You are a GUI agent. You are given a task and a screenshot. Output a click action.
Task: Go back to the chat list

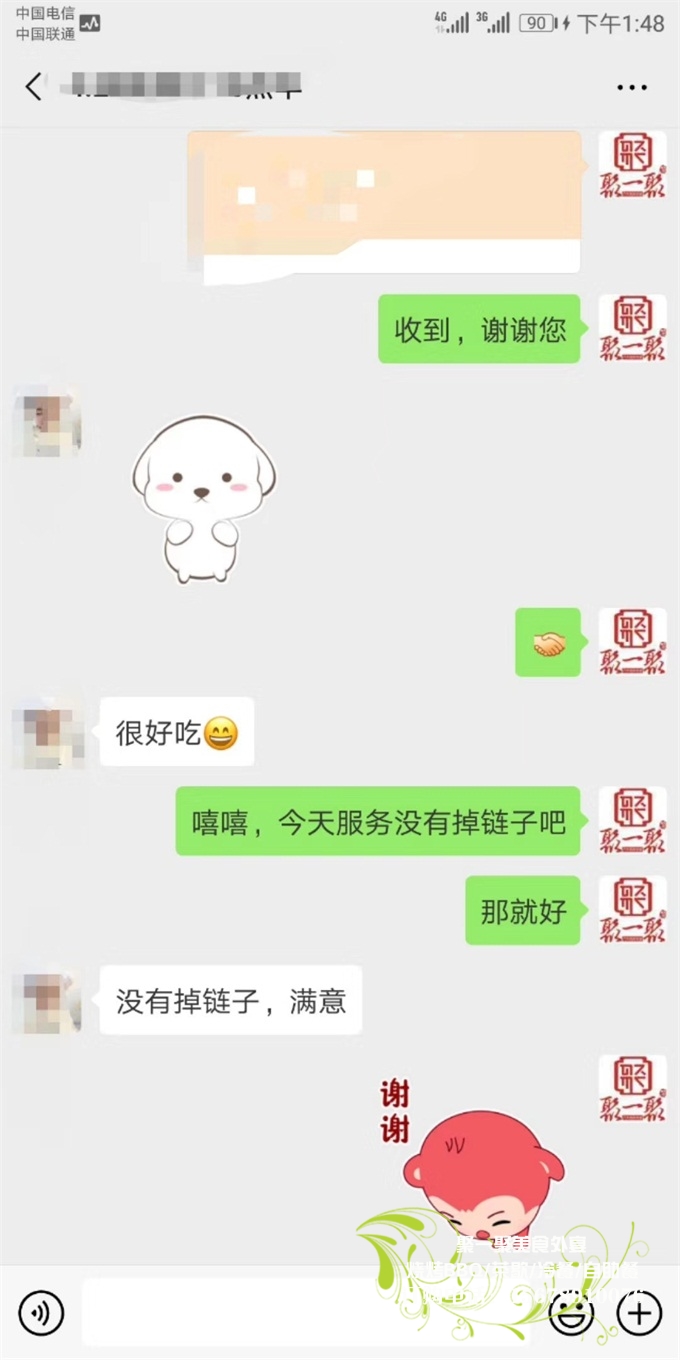pos(34,87)
